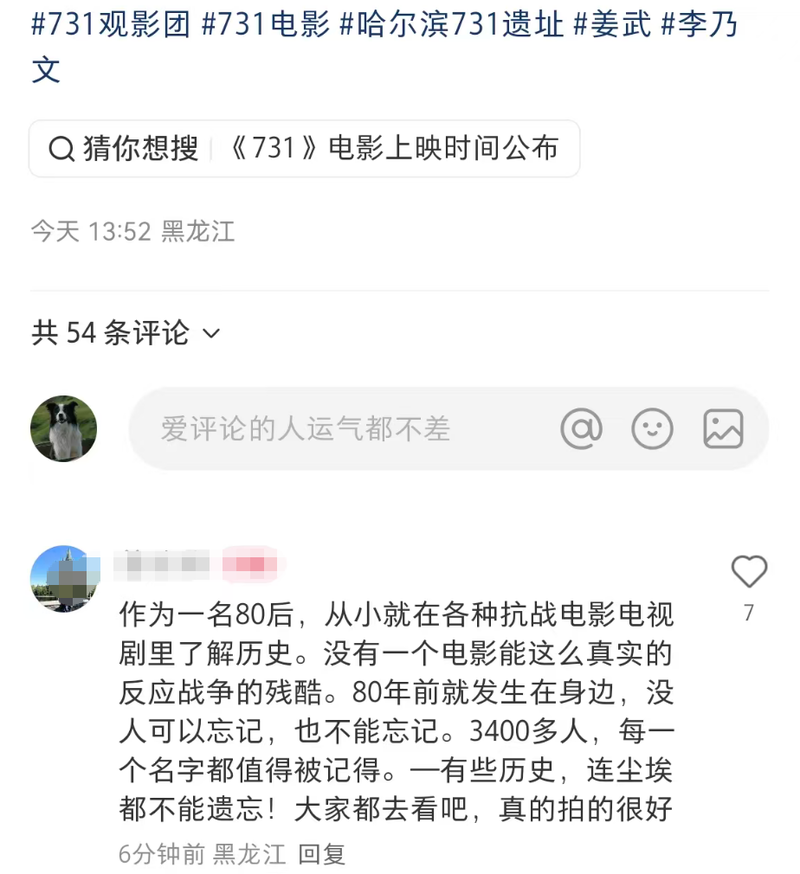Open the commenter's profile avatar
Image resolution: width=800 pixels, height=874 pixels.
click(x=63, y=578)
